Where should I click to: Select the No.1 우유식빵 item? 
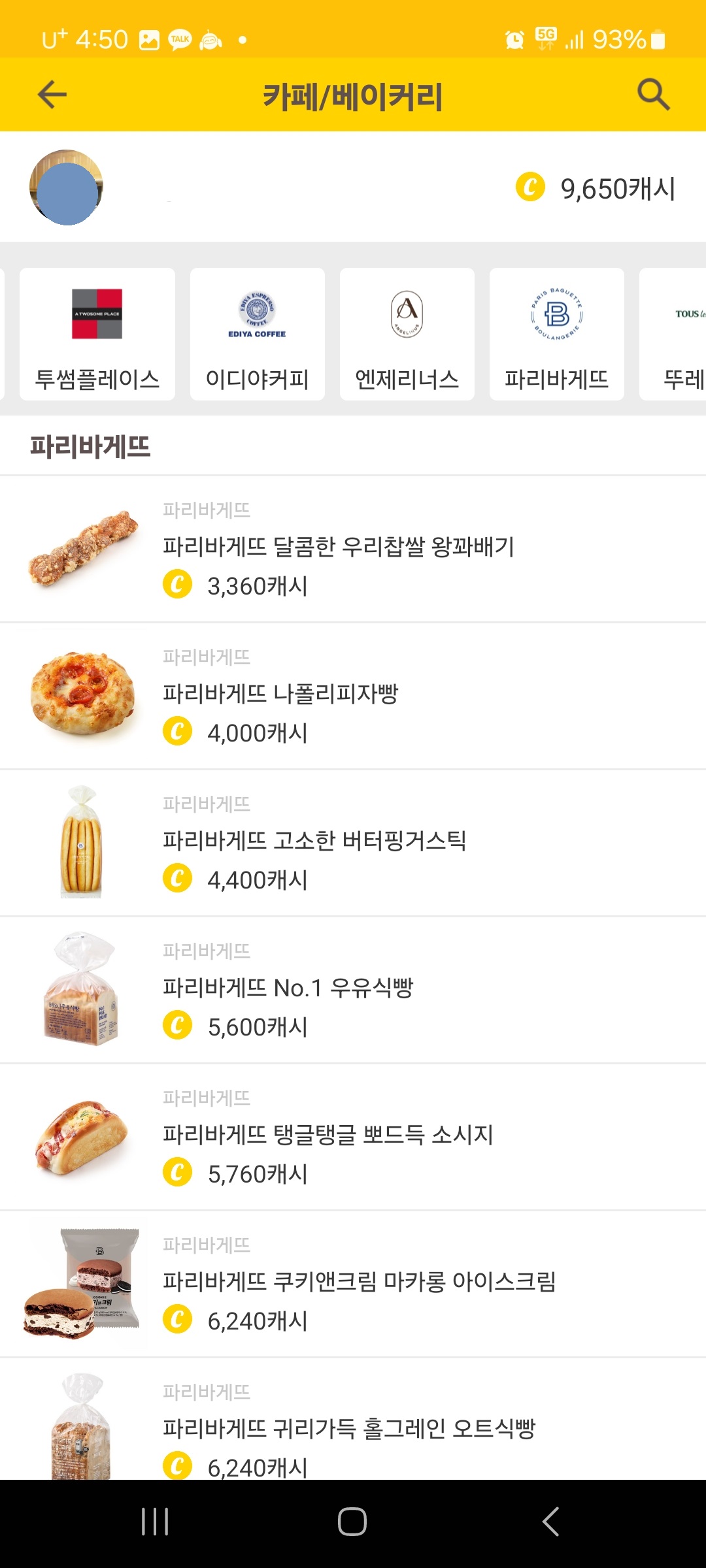tap(288, 988)
